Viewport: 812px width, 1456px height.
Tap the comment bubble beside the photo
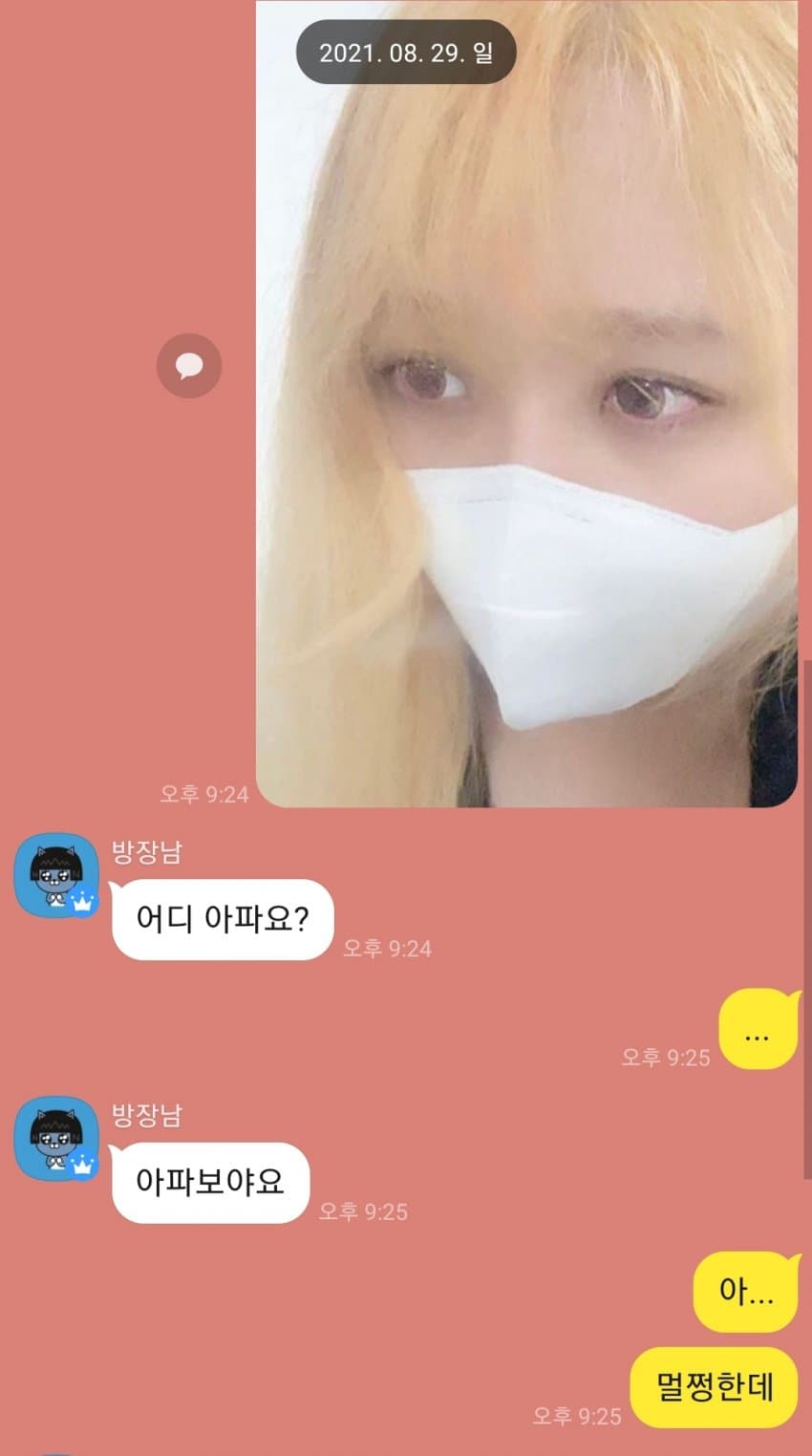pos(189,365)
